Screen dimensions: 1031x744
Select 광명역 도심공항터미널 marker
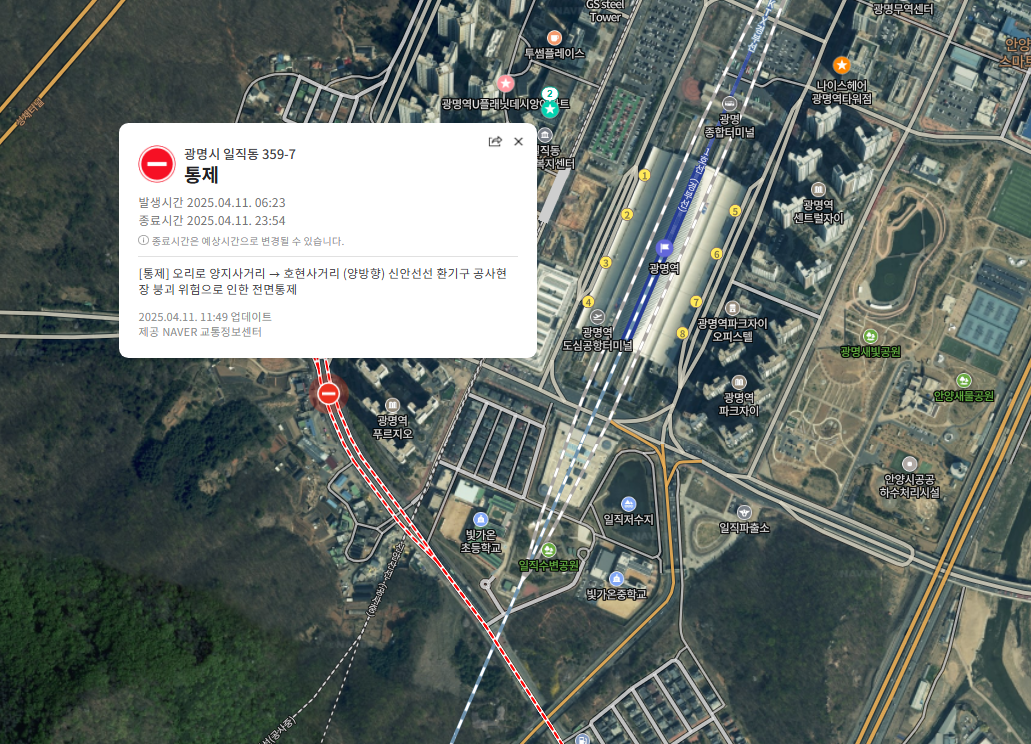click(597, 316)
